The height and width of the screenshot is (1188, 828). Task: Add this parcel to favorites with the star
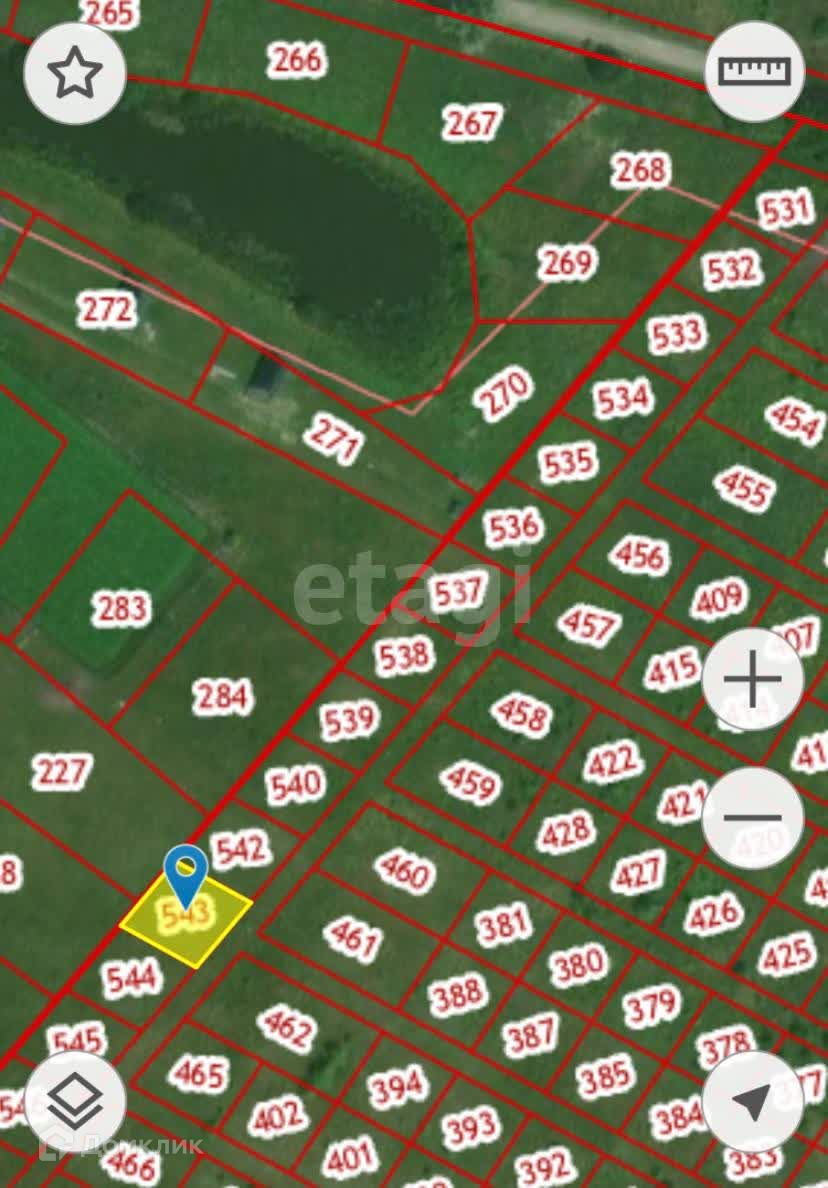(74, 73)
